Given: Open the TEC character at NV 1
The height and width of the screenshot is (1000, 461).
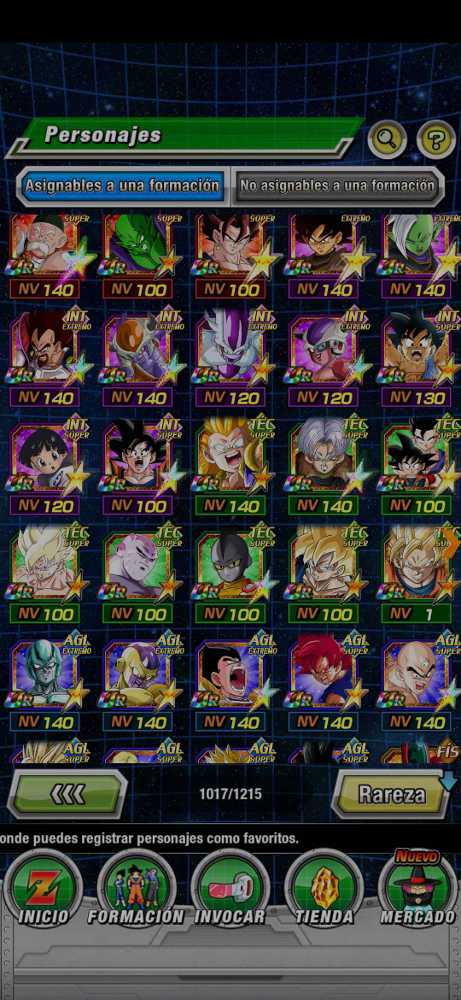Looking at the screenshot, I should click(x=419, y=581).
